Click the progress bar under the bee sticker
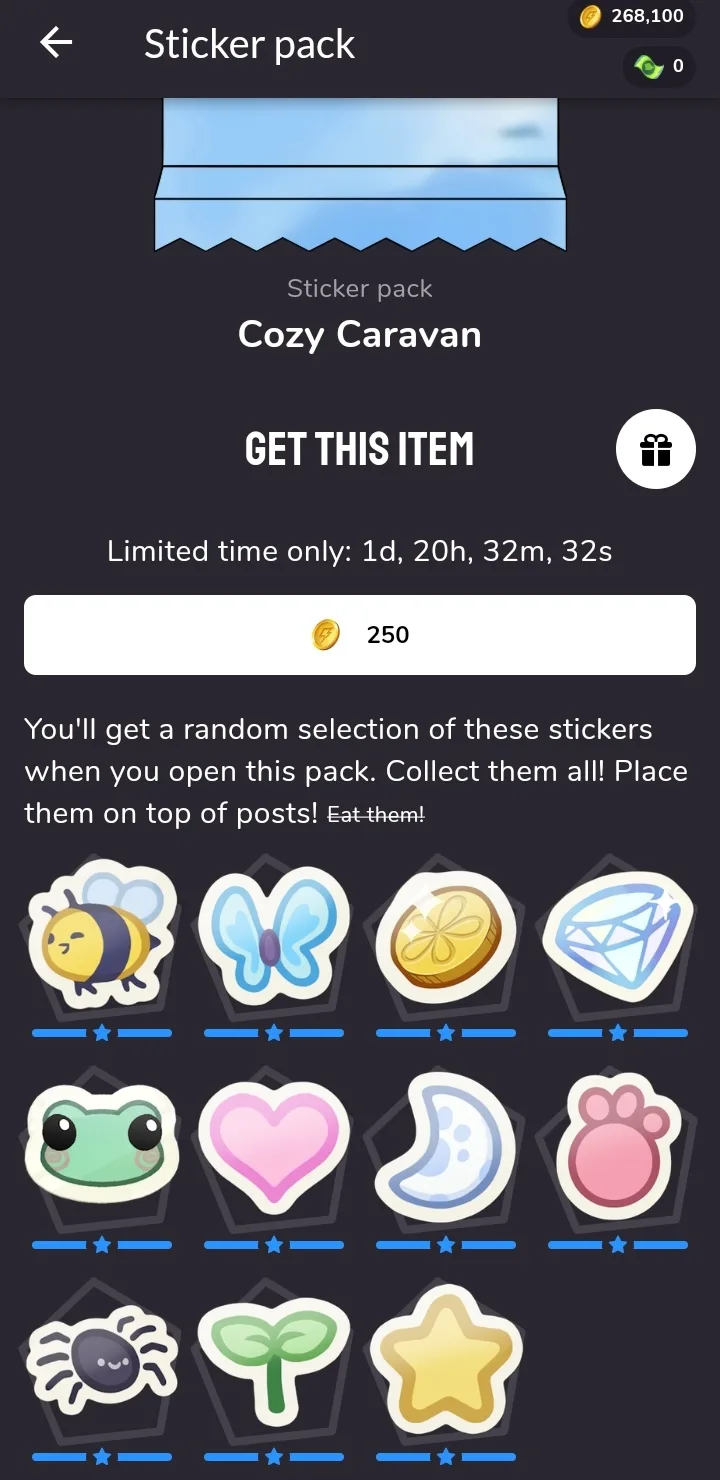The width and height of the screenshot is (720, 1480). point(101,1032)
